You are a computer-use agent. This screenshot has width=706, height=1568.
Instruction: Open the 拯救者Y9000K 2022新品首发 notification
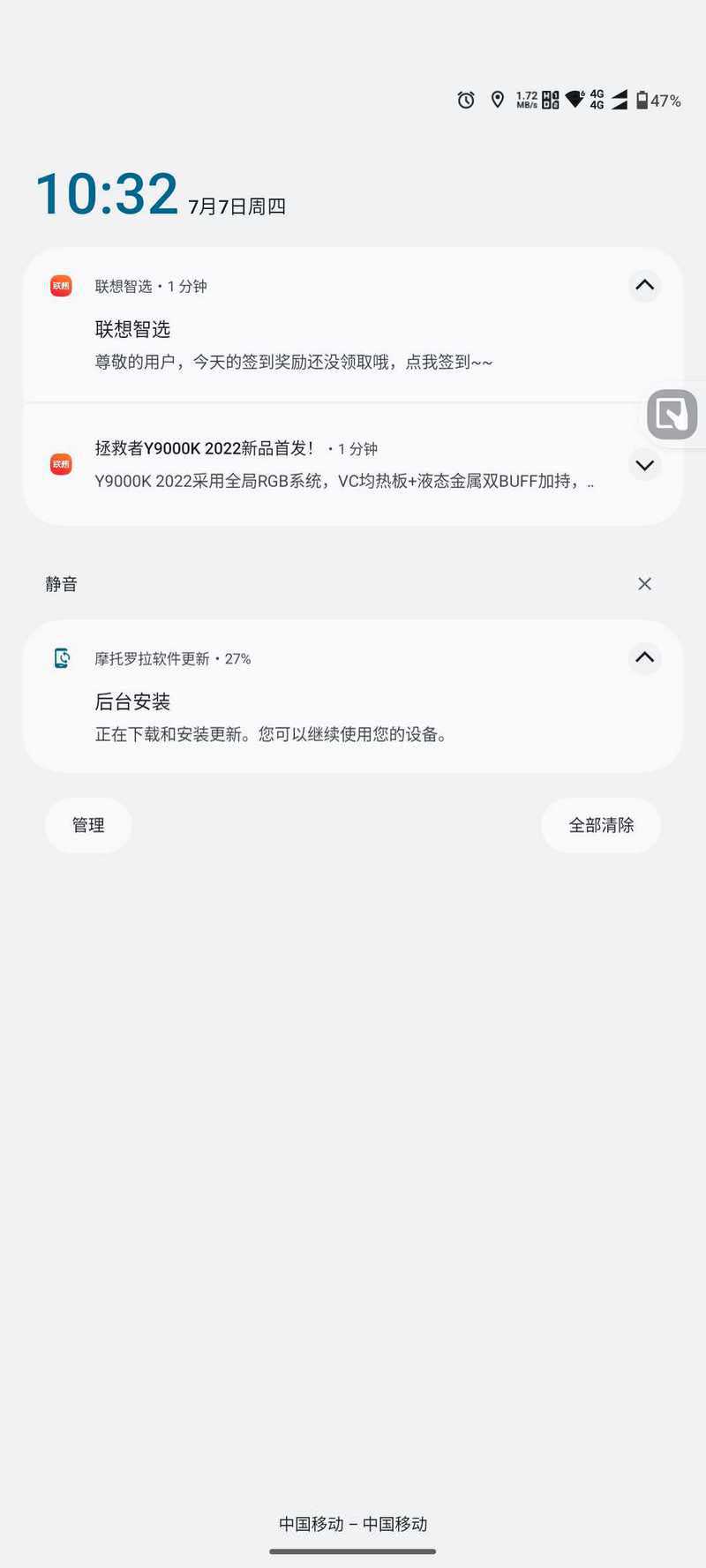(x=353, y=464)
